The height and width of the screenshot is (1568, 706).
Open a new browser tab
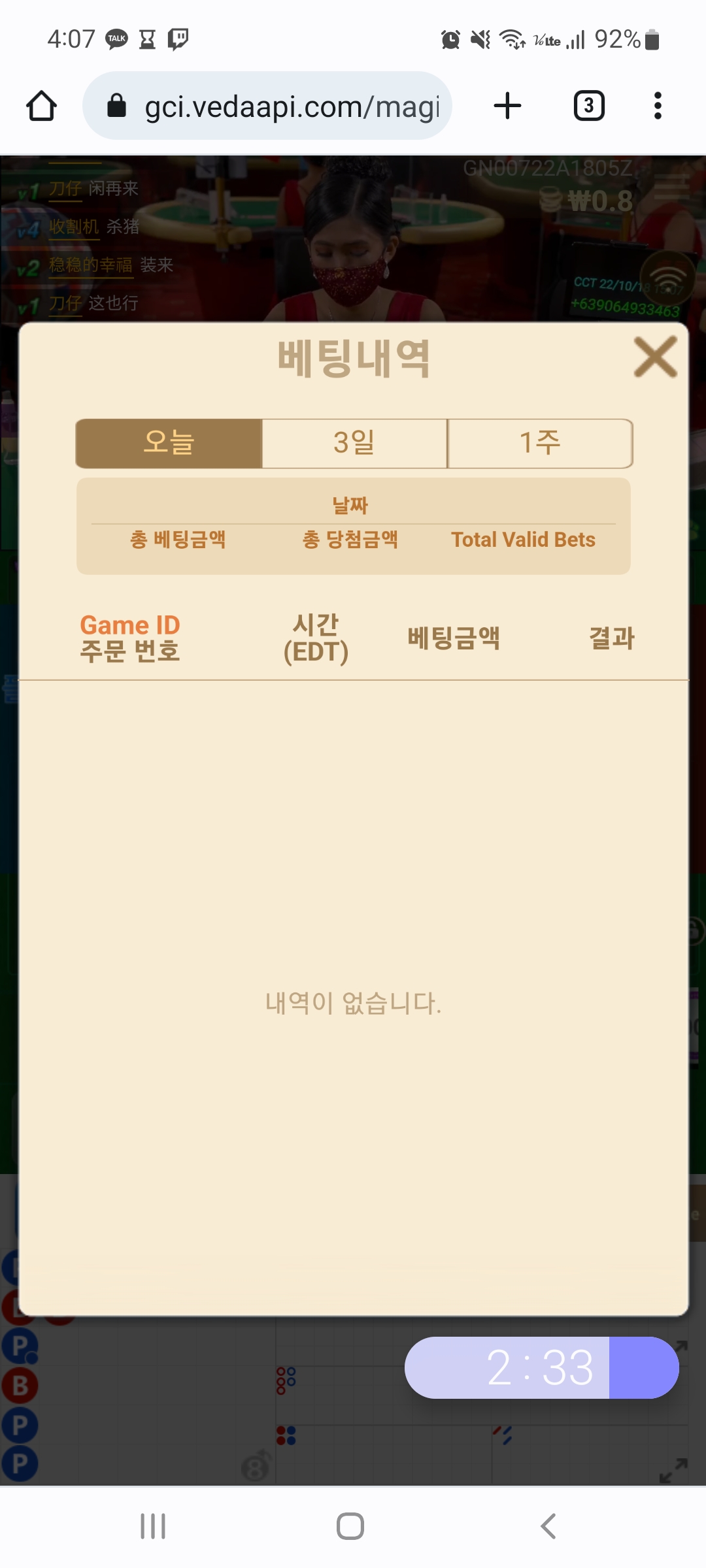[x=507, y=106]
